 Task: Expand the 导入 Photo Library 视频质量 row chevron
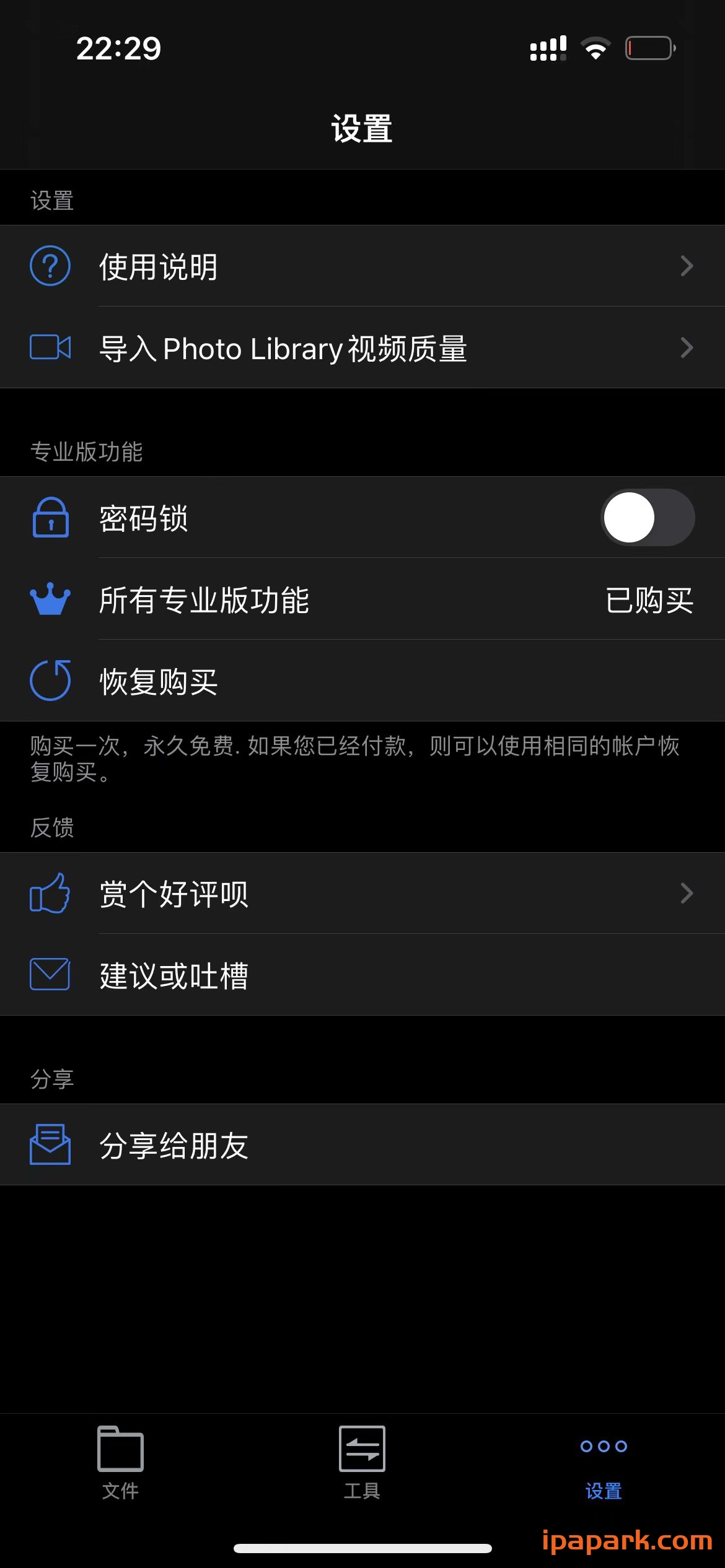point(687,348)
